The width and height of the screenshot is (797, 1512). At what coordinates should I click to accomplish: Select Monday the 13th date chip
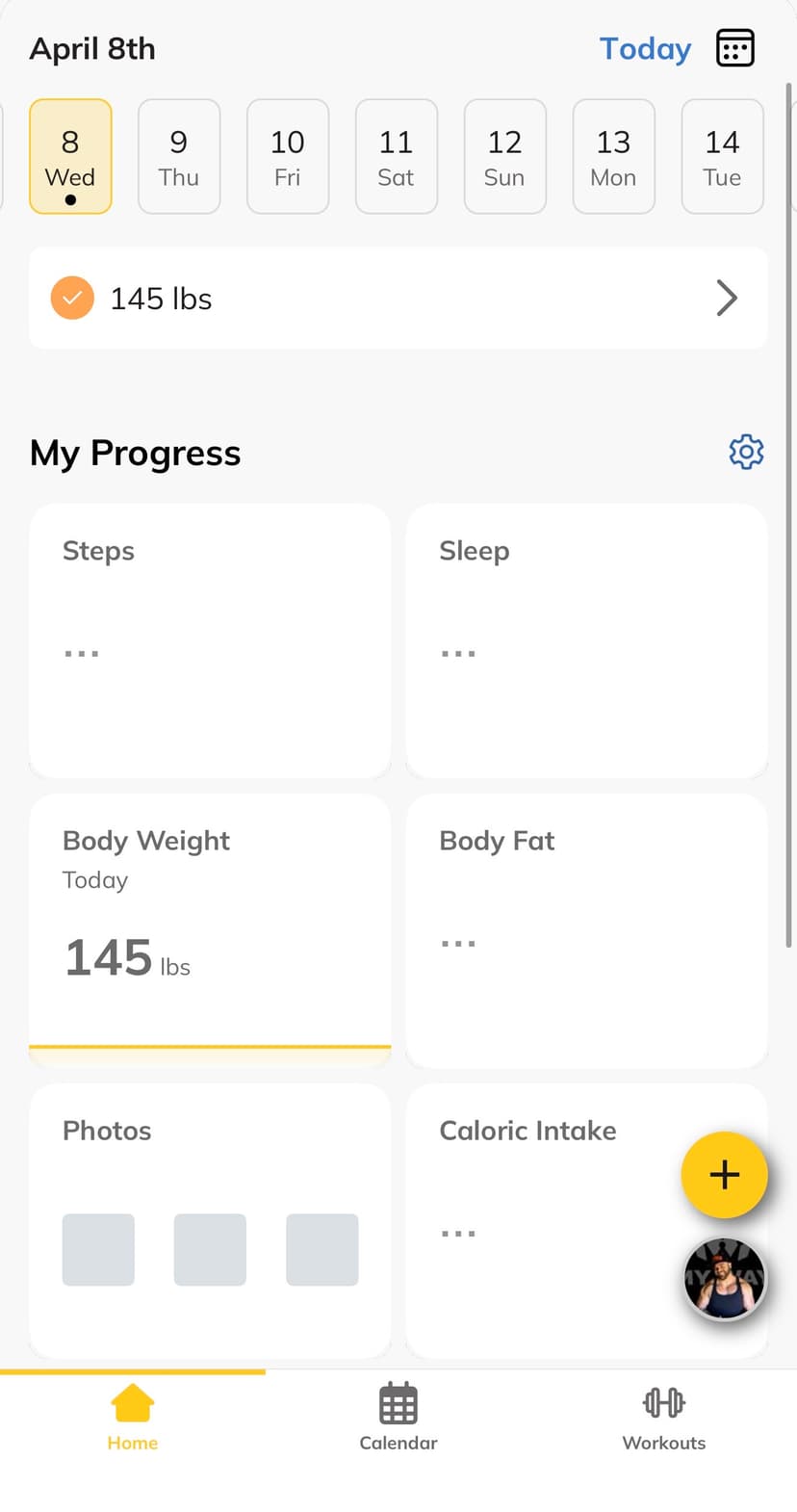point(613,156)
